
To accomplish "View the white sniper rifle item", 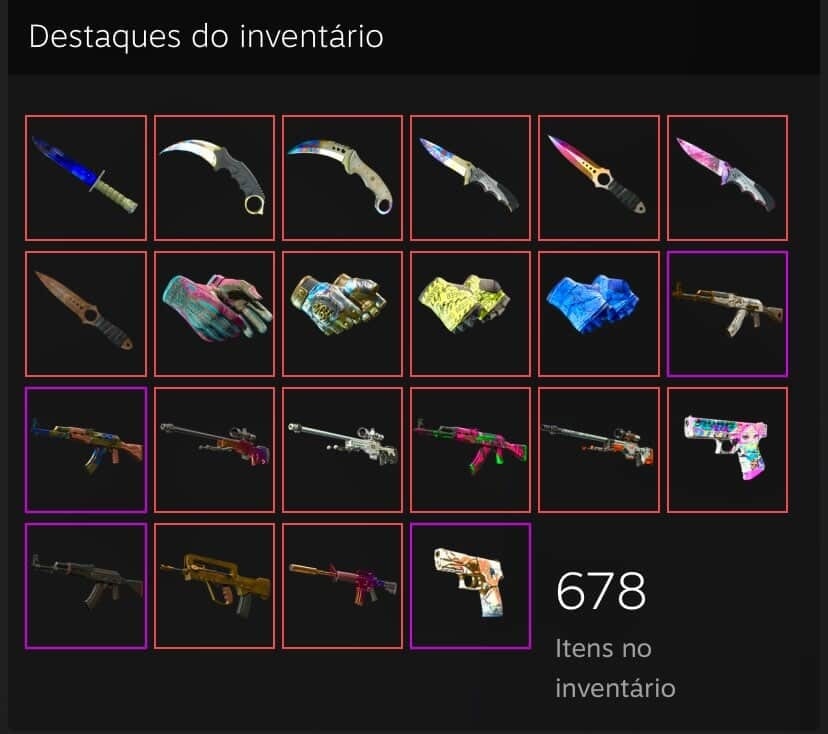I will tap(342, 449).
